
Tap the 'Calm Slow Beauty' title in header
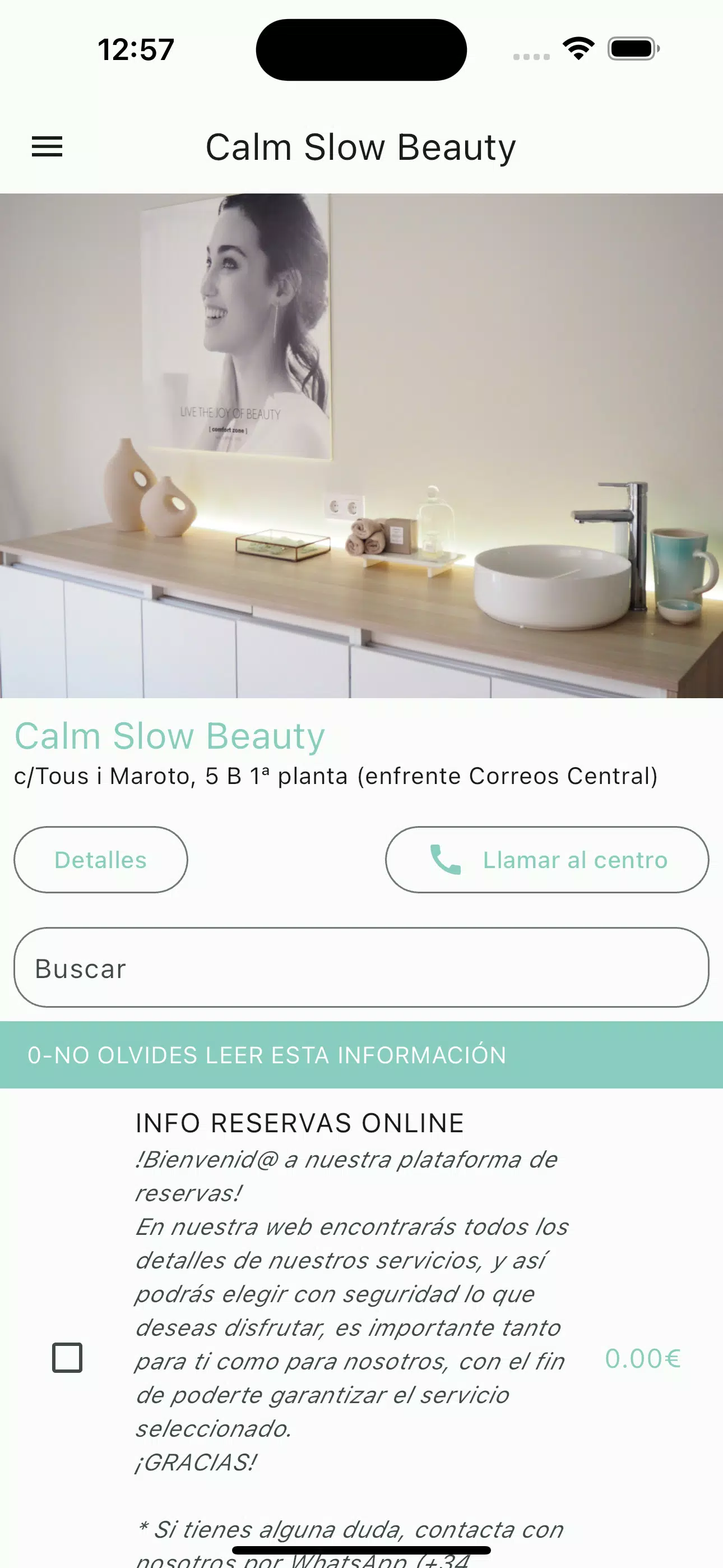point(361,146)
